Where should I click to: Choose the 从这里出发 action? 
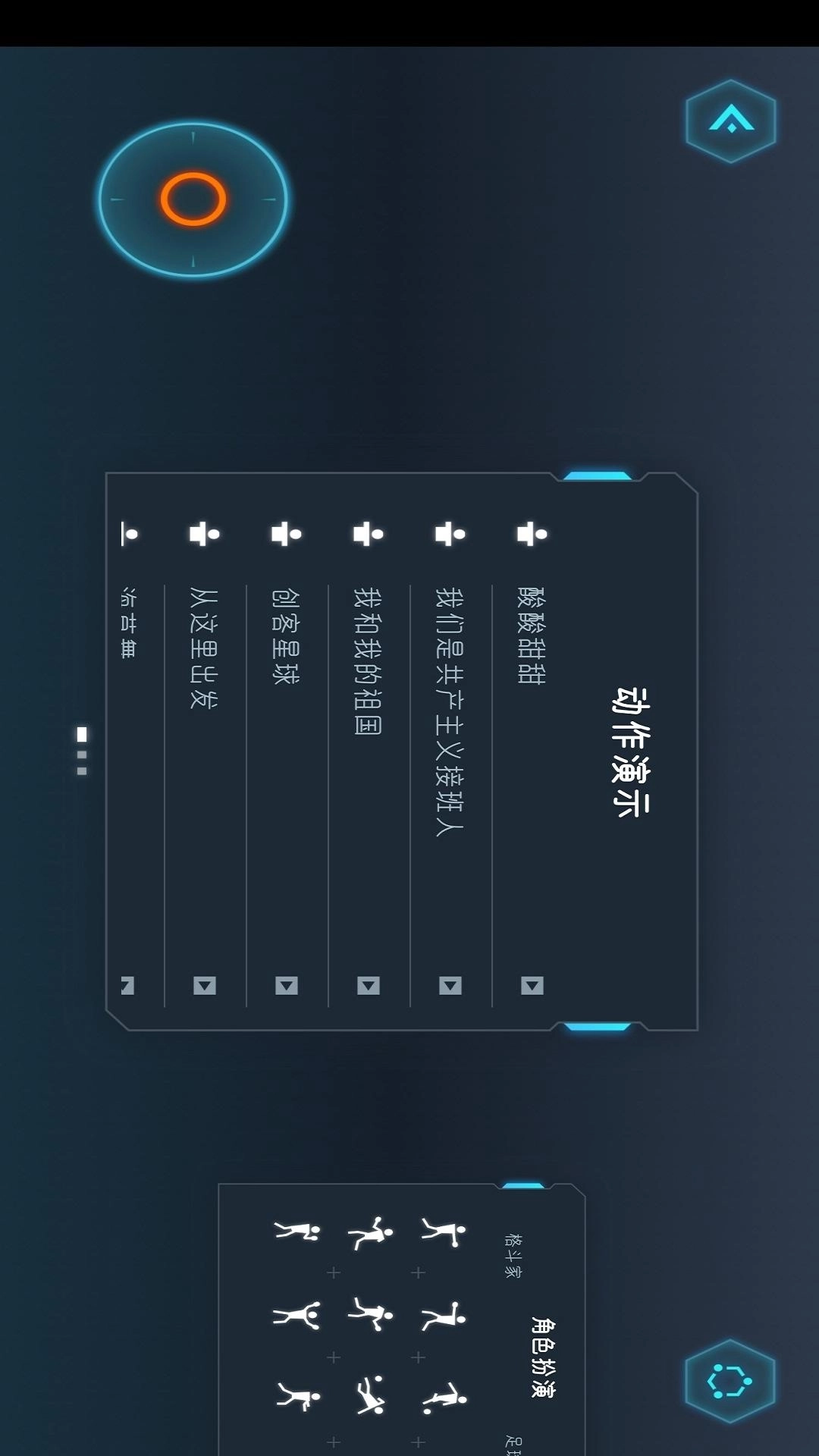point(204,648)
